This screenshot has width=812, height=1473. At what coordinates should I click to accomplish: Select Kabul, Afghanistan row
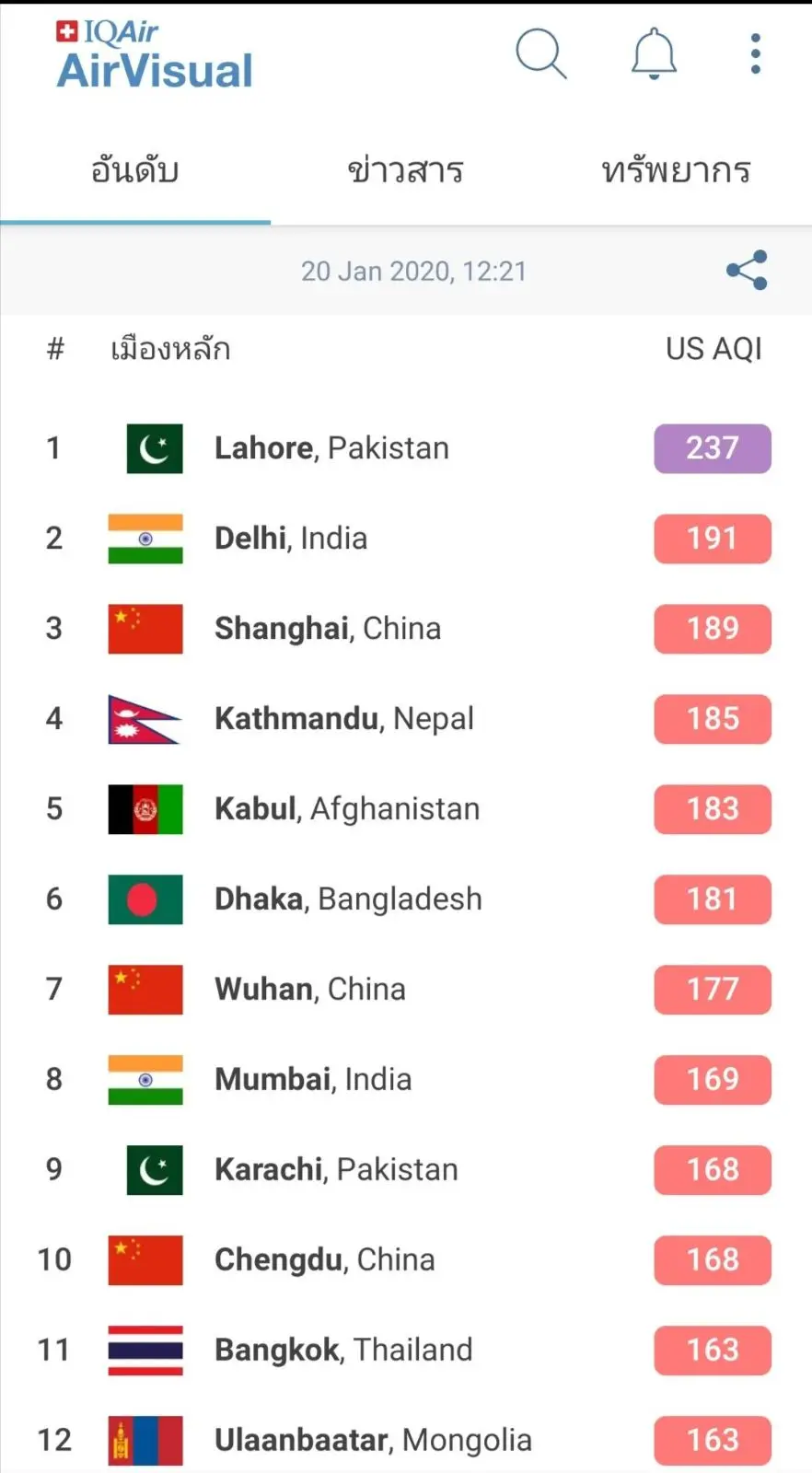(347, 809)
